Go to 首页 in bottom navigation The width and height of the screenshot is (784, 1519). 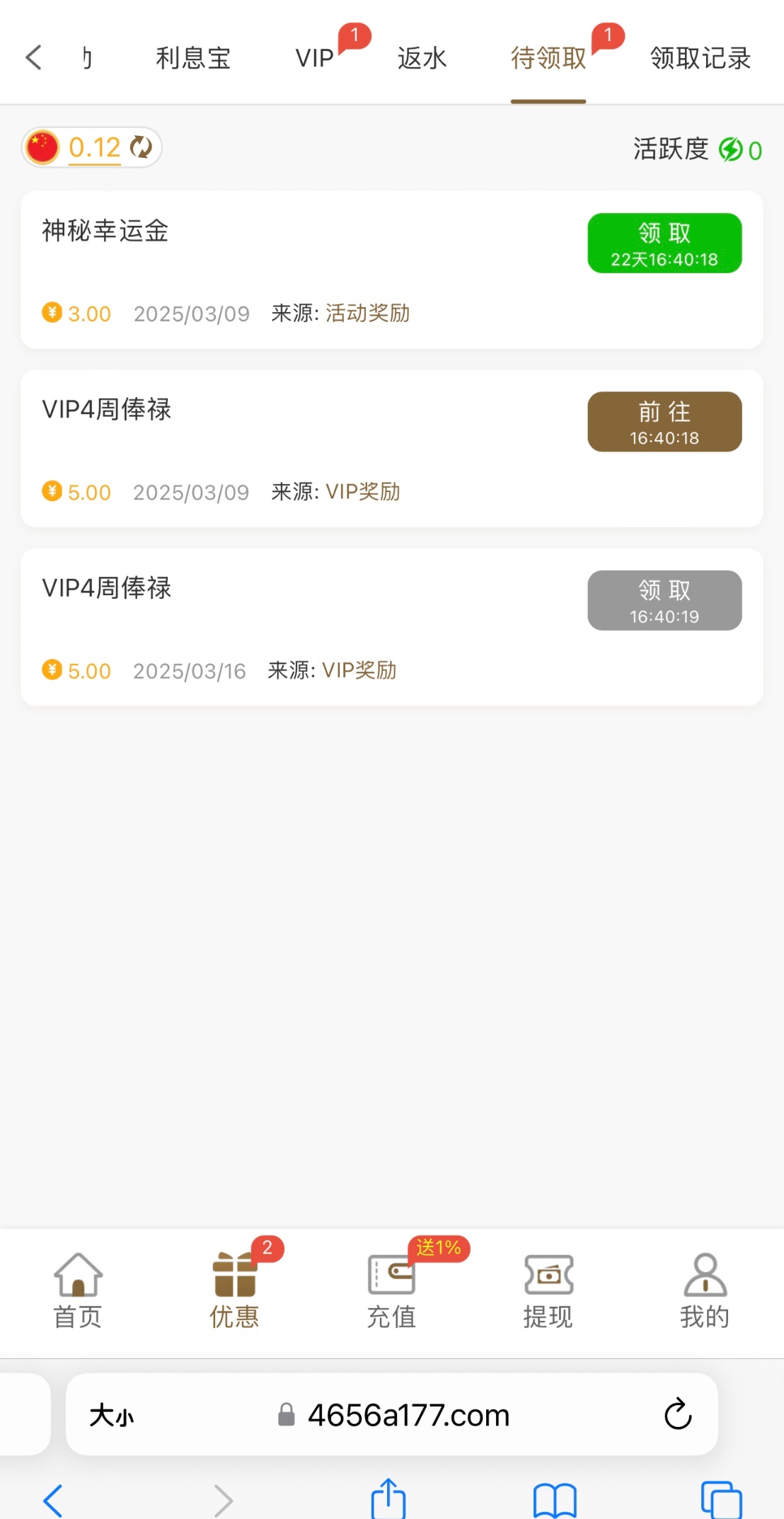click(78, 1292)
